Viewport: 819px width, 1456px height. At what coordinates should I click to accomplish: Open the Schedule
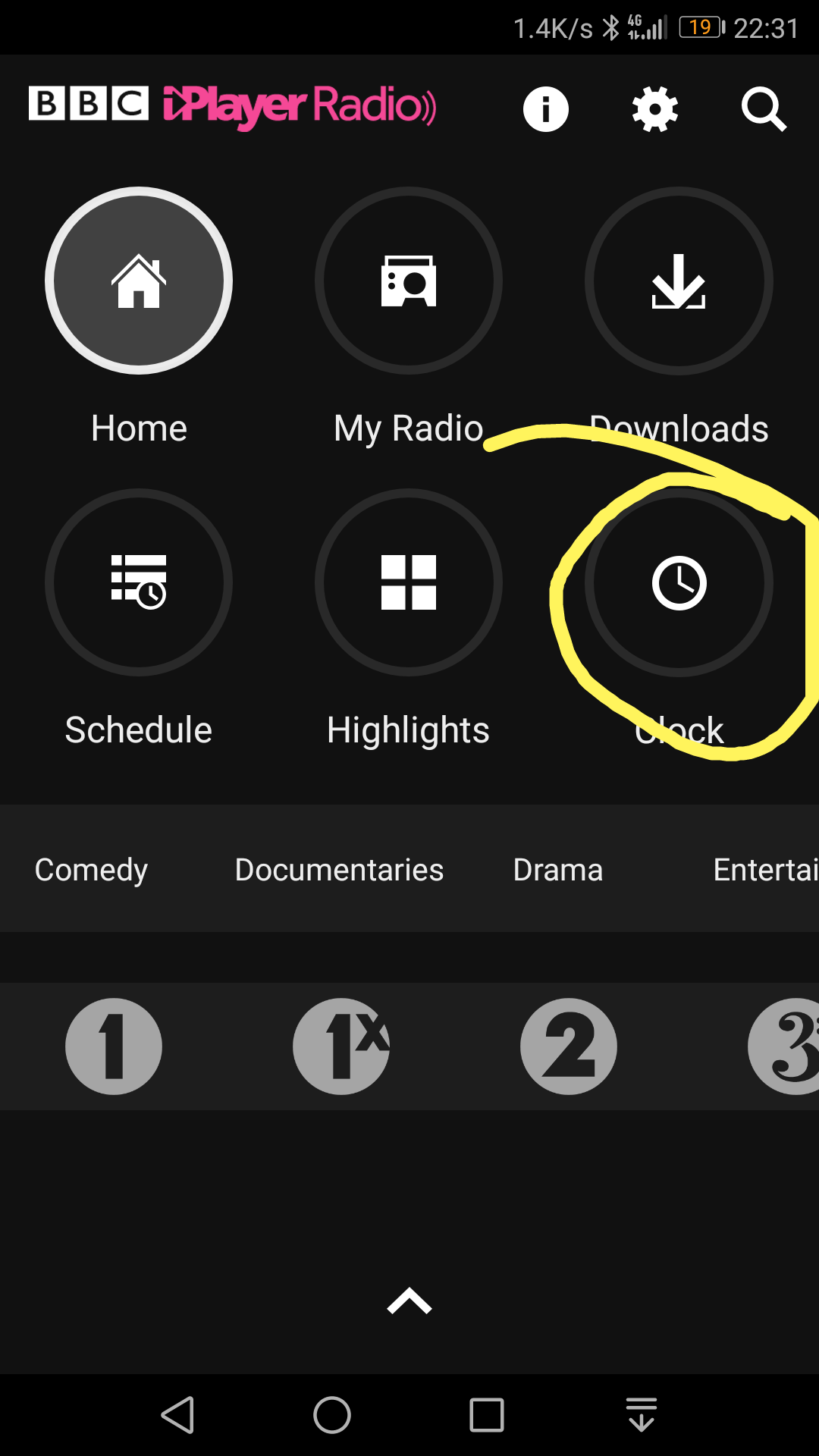(x=139, y=582)
